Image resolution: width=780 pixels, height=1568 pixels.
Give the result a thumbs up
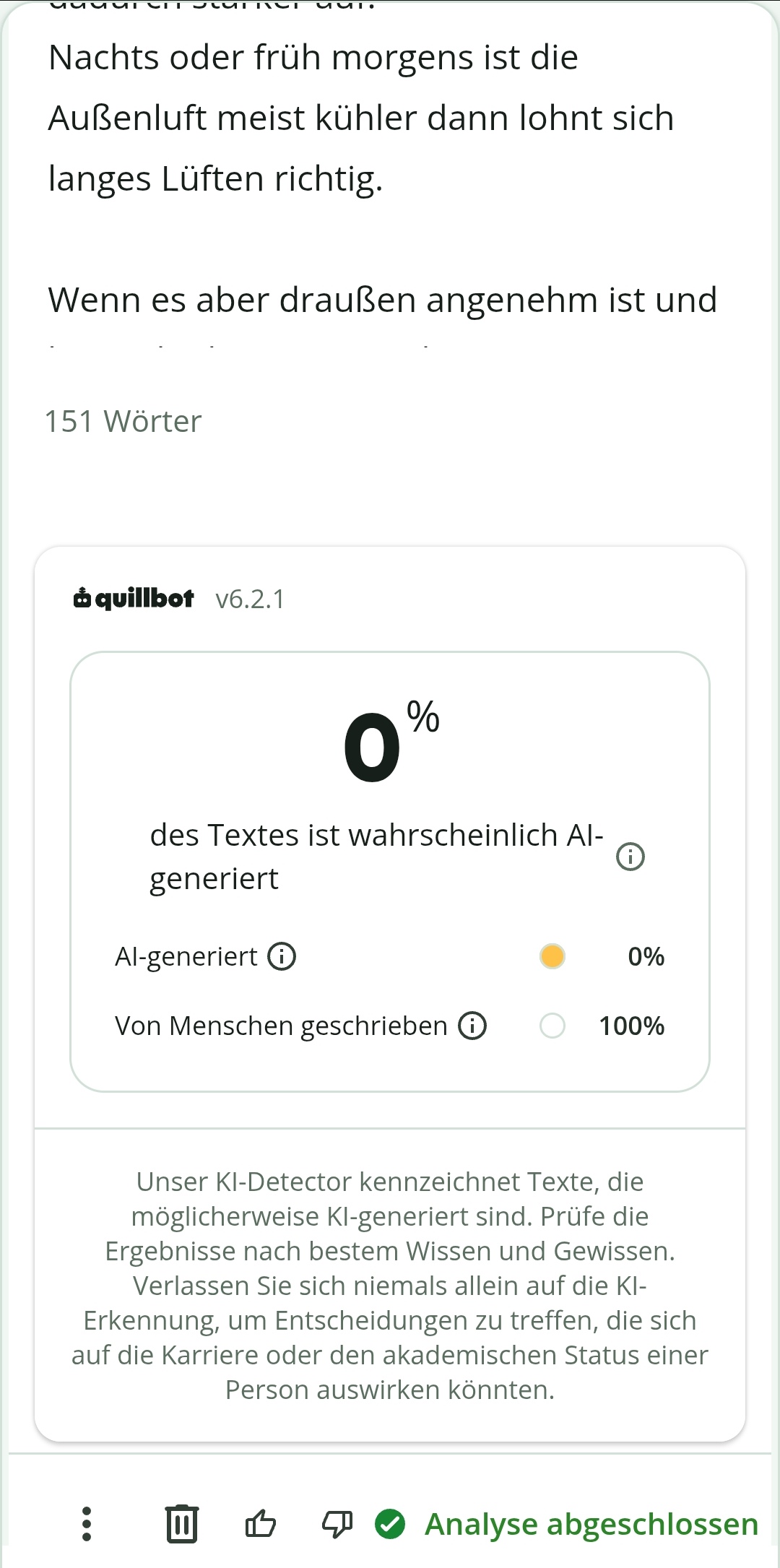click(x=260, y=1524)
